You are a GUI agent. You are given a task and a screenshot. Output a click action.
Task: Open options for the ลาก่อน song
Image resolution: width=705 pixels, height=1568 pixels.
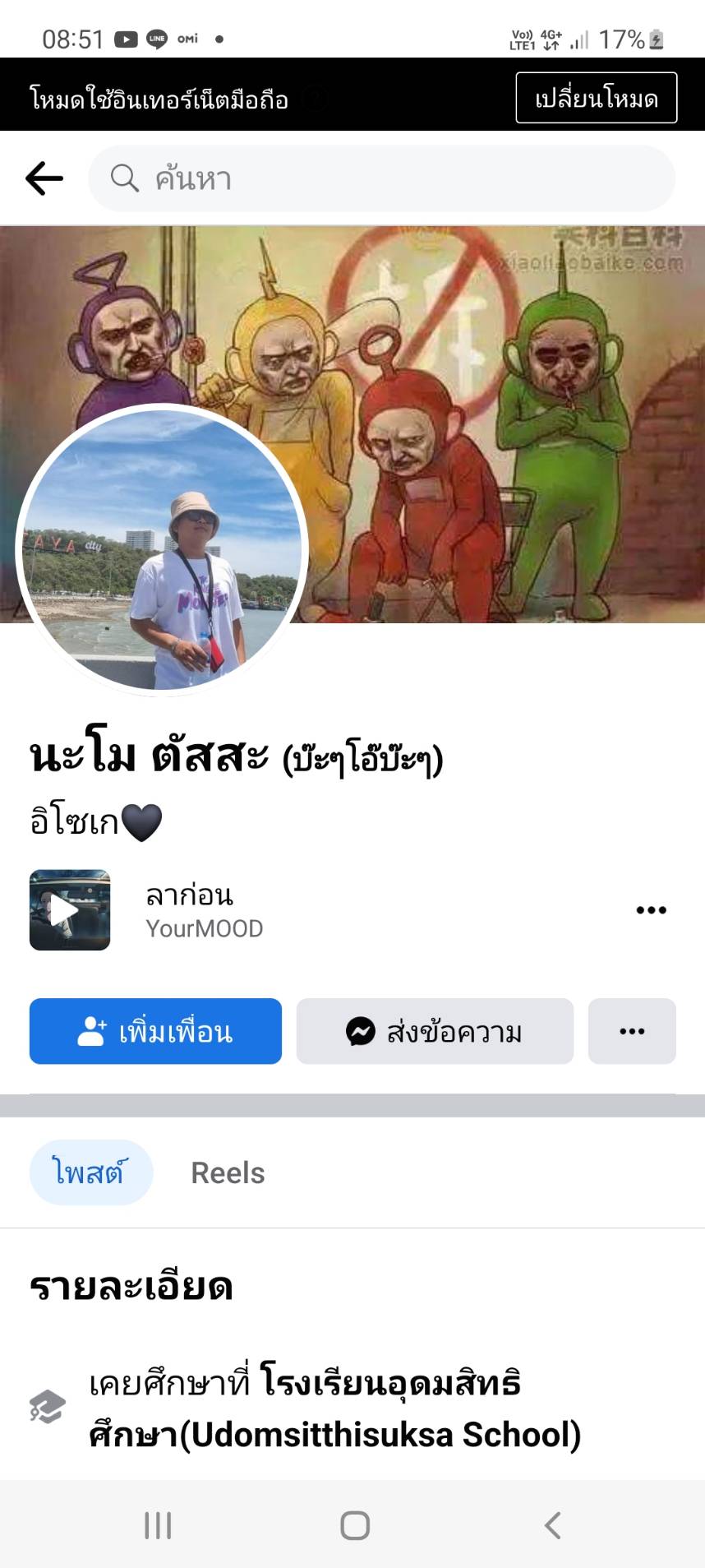click(651, 910)
